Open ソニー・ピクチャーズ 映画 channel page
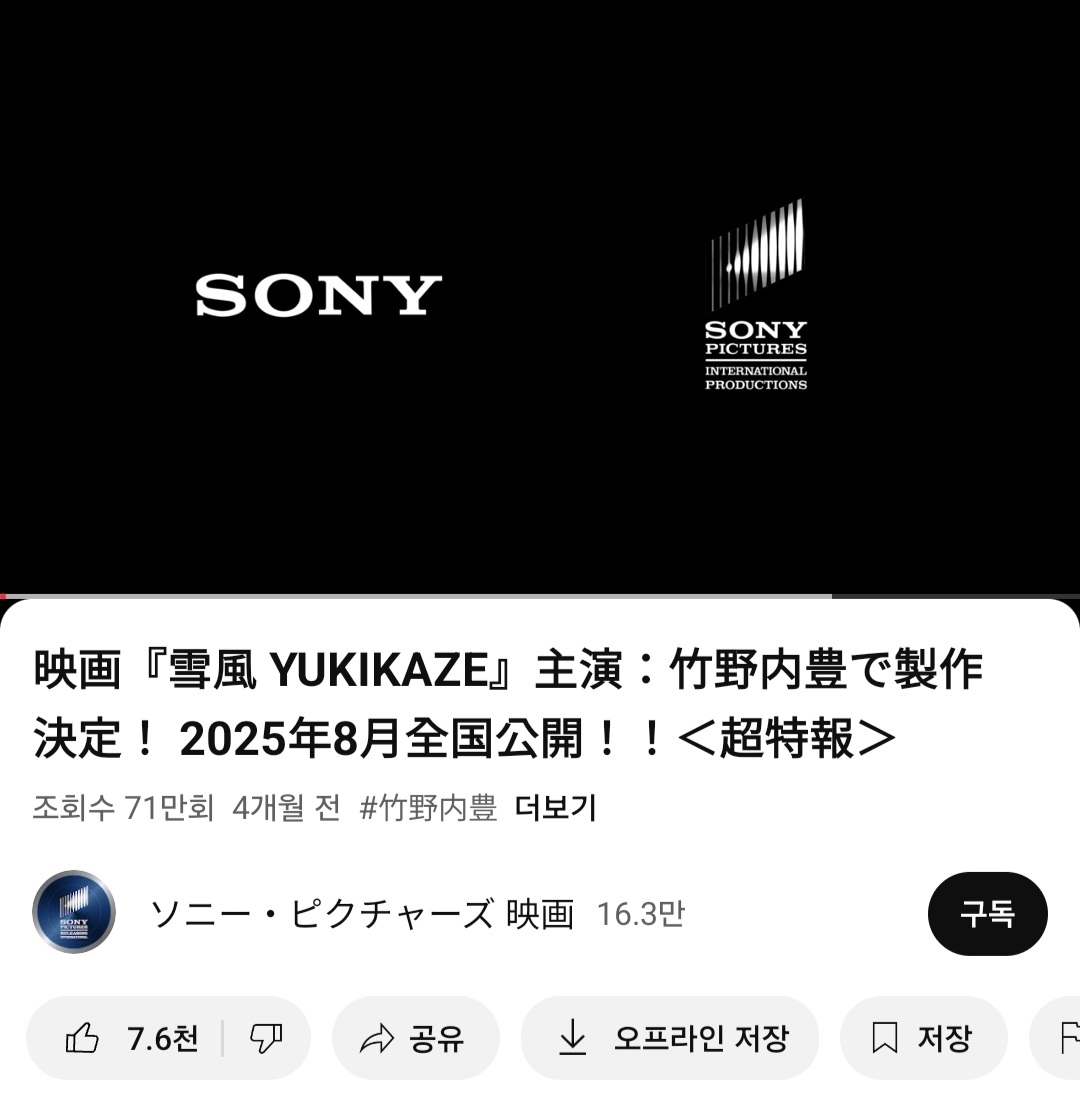The width and height of the screenshot is (1080, 1103). click(x=360, y=914)
